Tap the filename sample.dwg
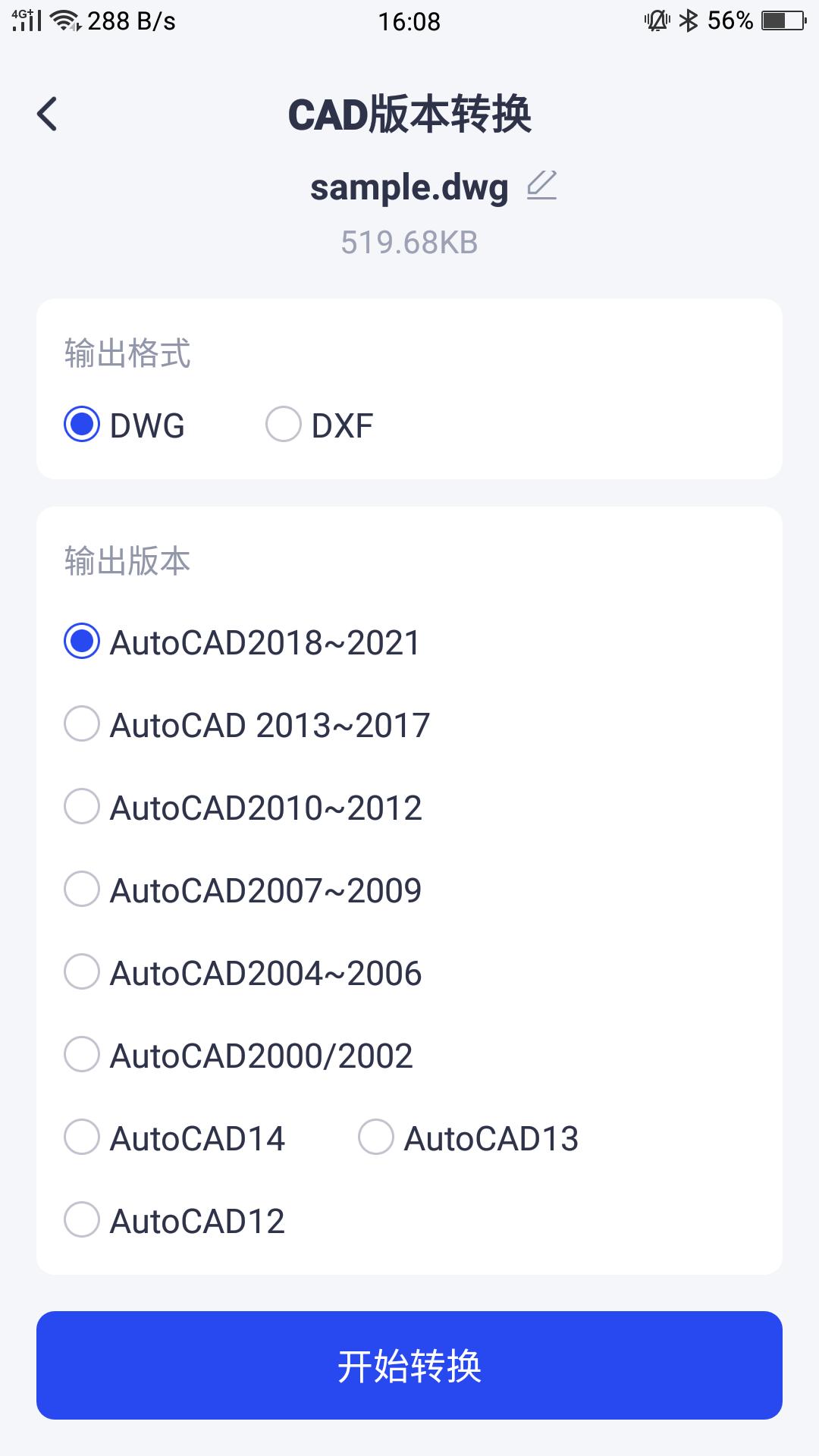This screenshot has width=819, height=1456. (x=409, y=187)
